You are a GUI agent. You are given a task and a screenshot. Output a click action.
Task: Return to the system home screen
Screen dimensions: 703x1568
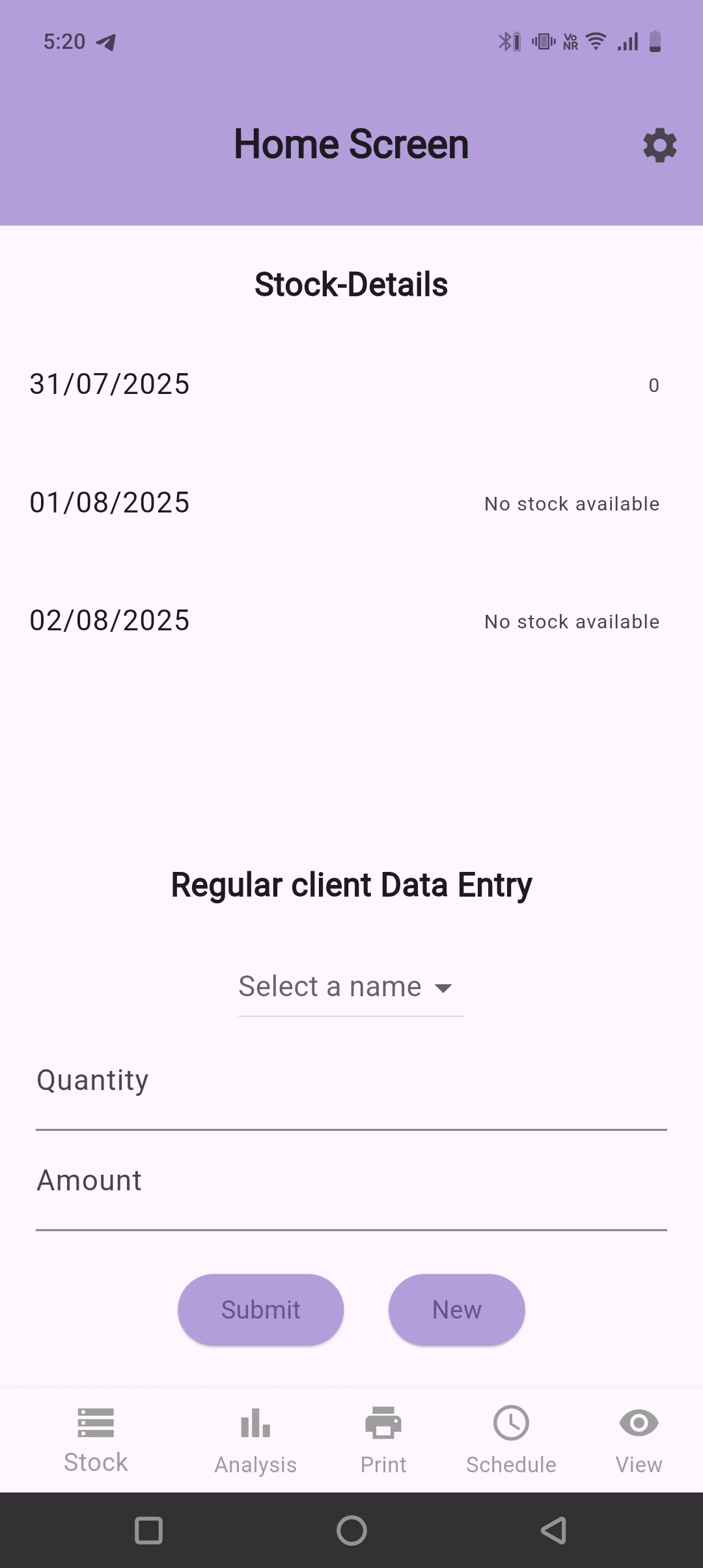tap(351, 1530)
